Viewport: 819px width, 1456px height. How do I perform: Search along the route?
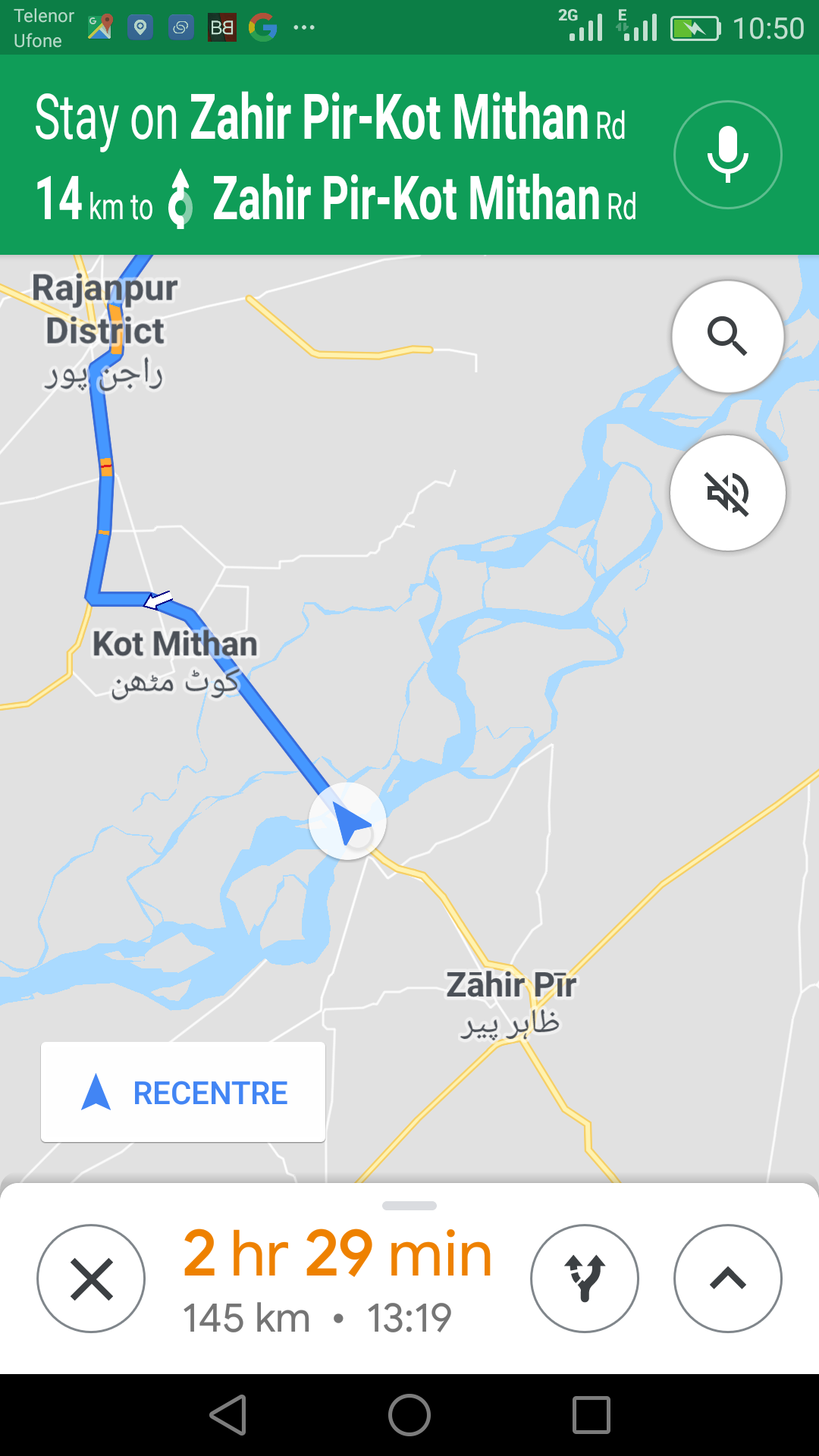click(727, 336)
